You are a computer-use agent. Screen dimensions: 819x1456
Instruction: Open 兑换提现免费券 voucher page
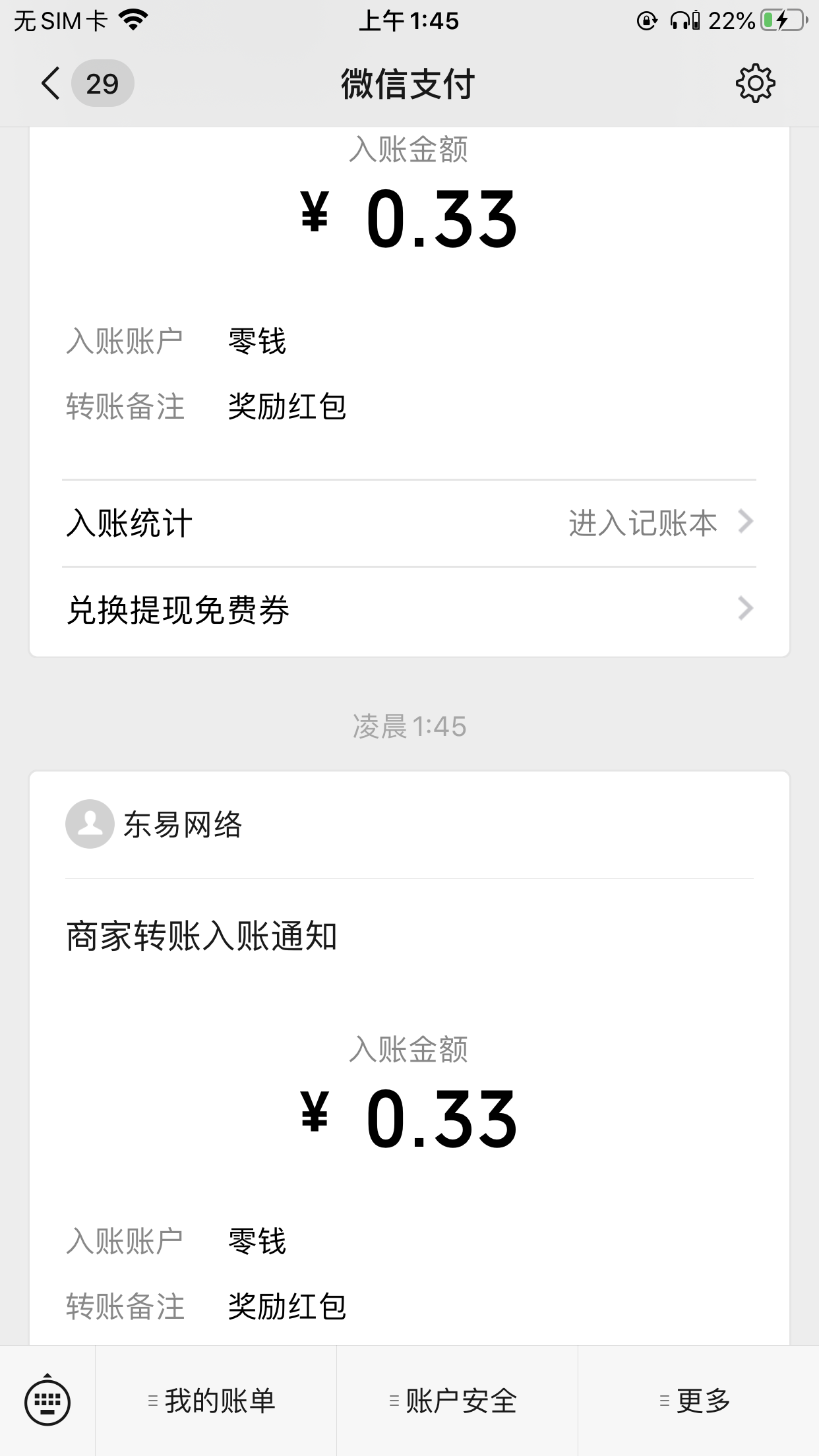pyautogui.click(x=178, y=609)
